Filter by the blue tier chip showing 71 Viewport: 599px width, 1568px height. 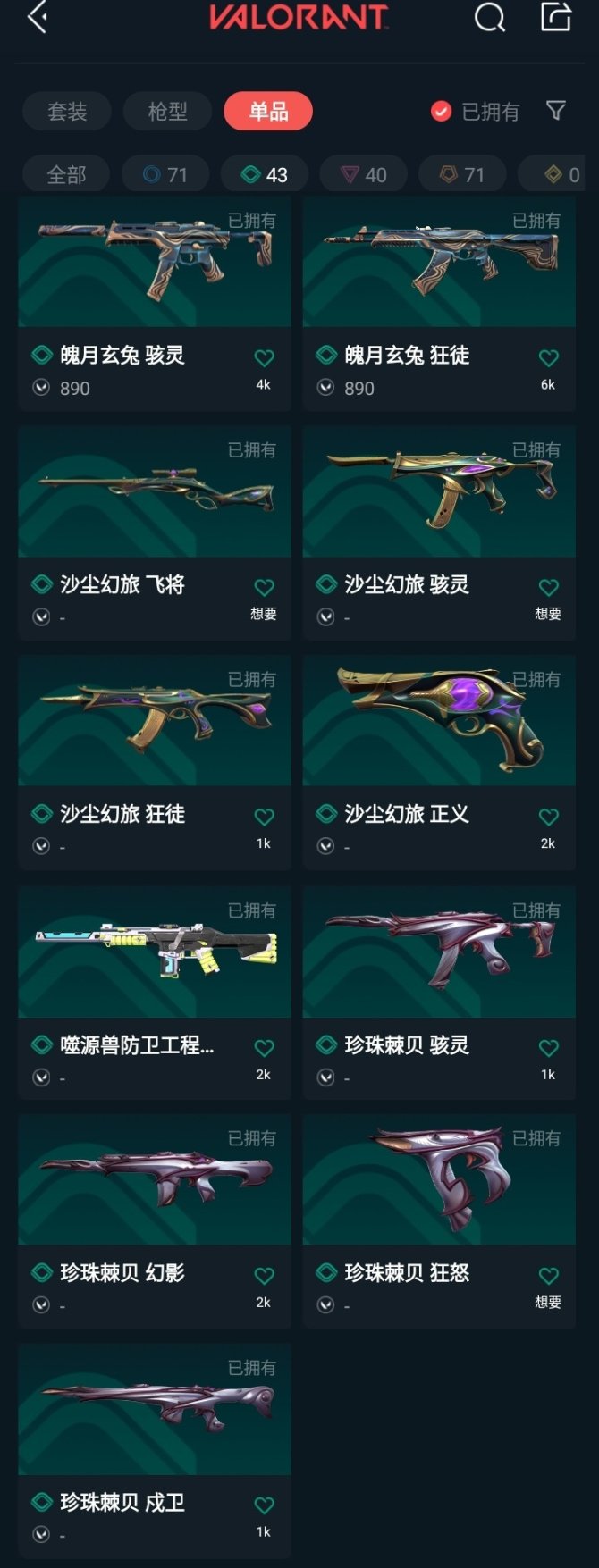(165, 174)
